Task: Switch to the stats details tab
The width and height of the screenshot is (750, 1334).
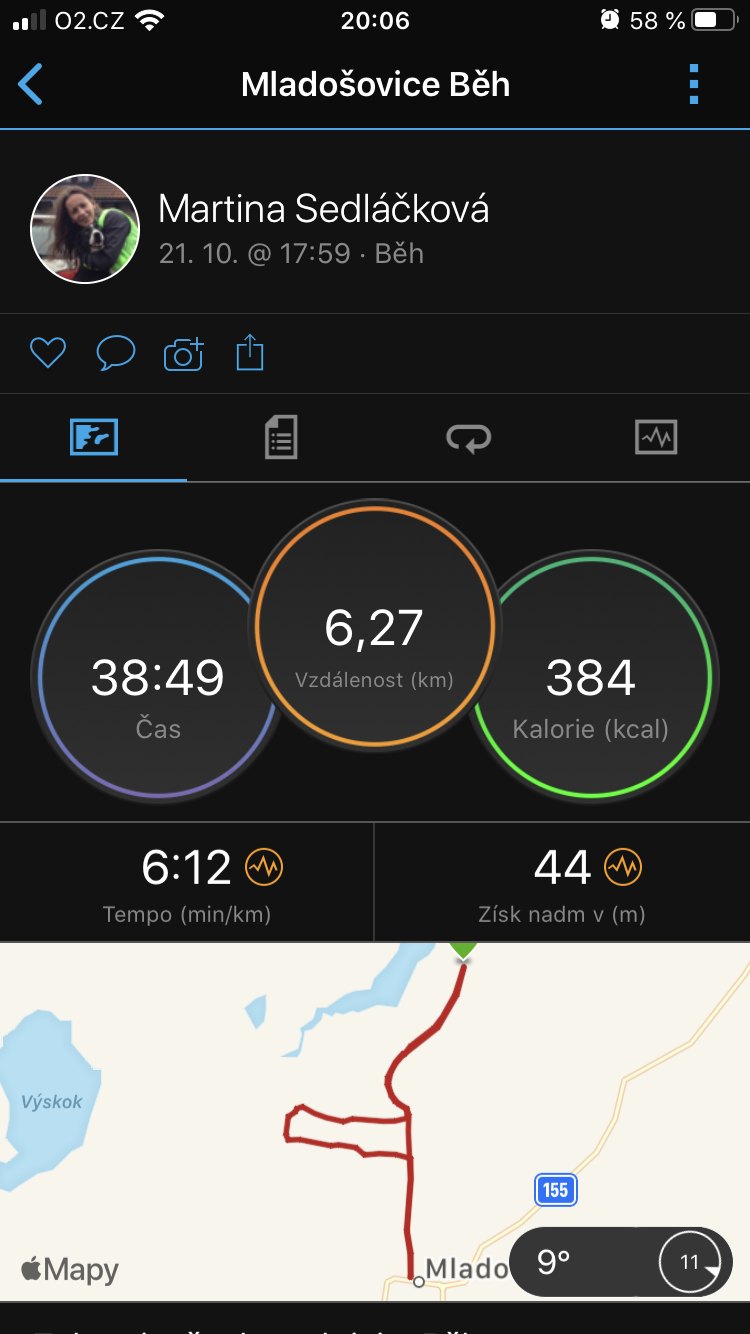Action: [281, 438]
